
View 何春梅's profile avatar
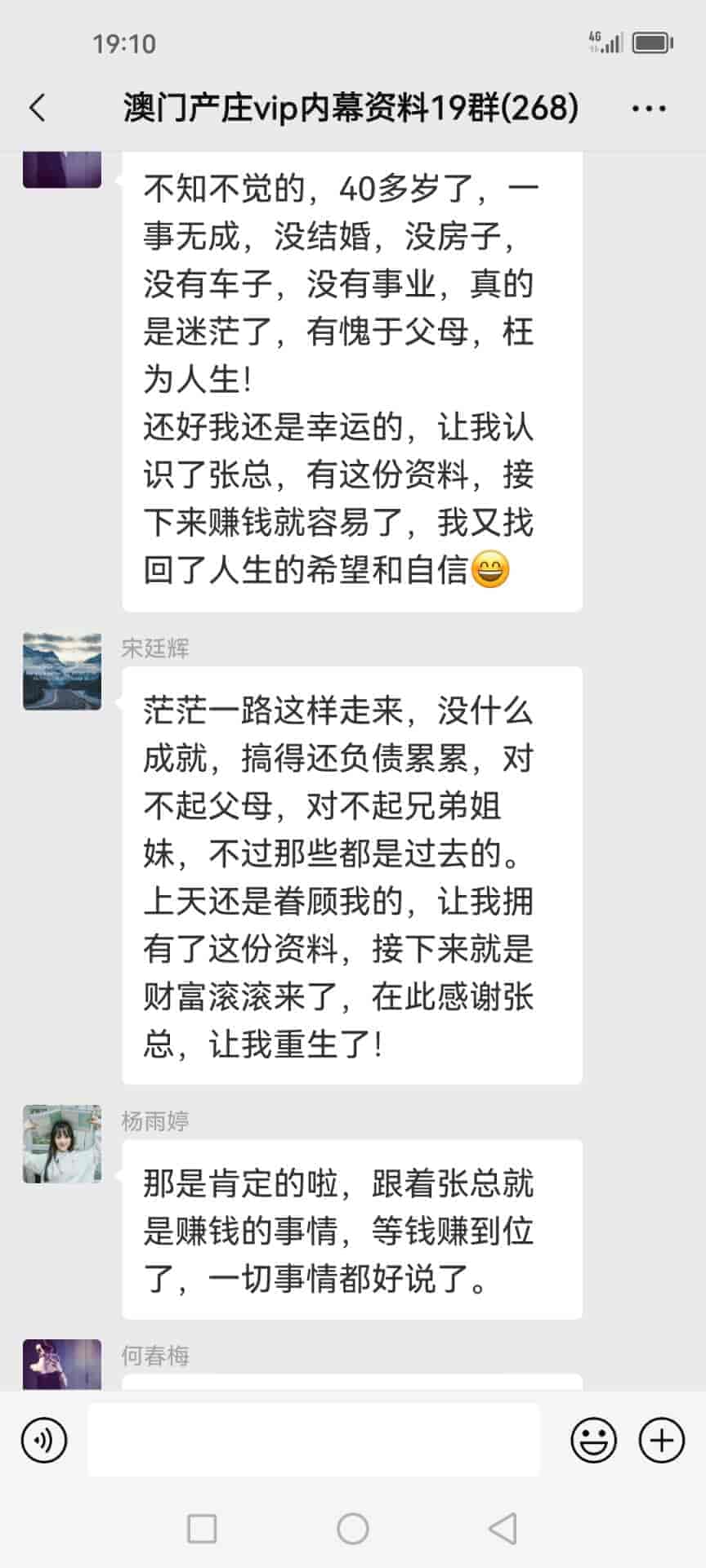click(x=62, y=1365)
